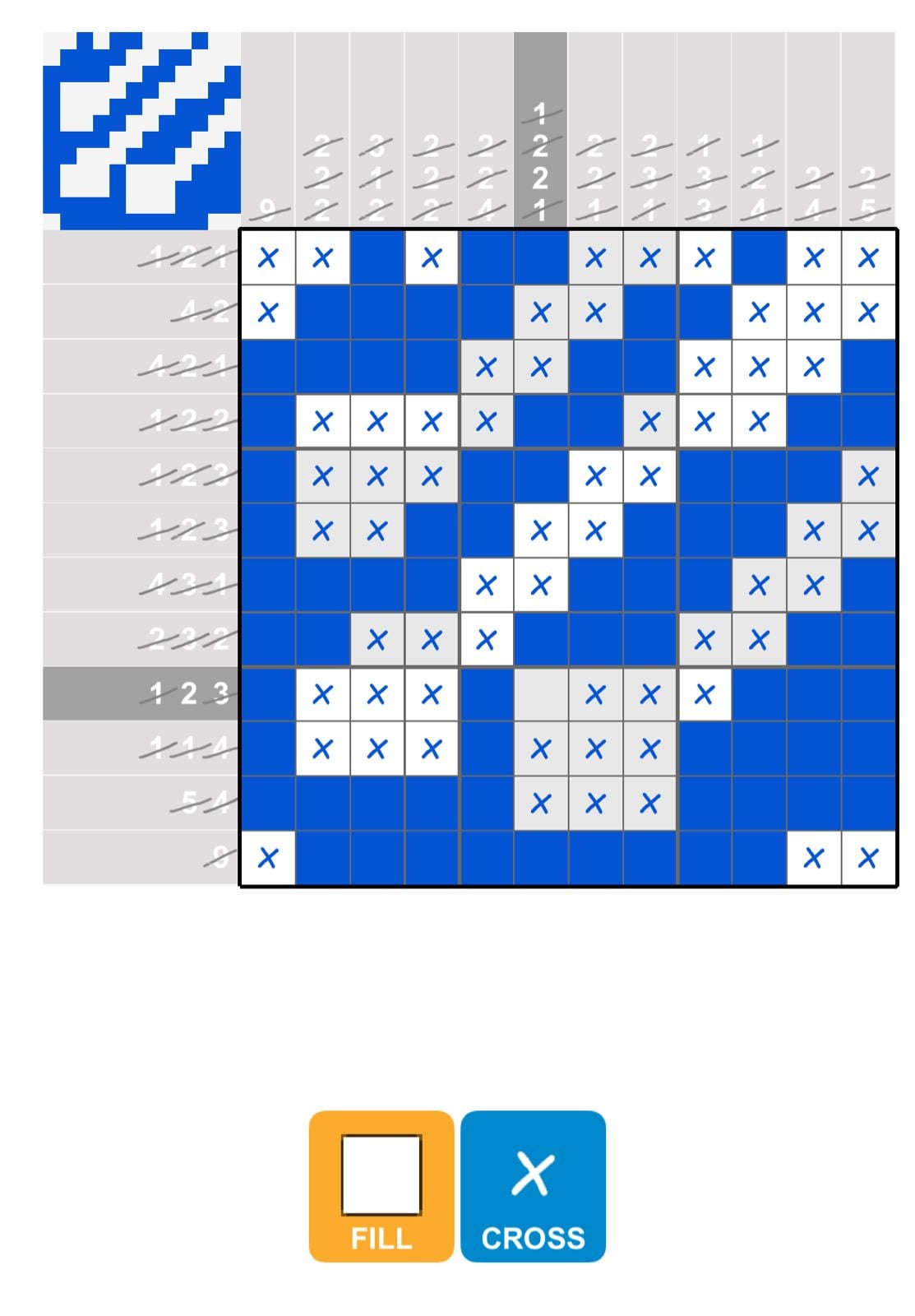Switch to CROSS mode
The height and width of the screenshot is (1316, 915).
tap(533, 1185)
